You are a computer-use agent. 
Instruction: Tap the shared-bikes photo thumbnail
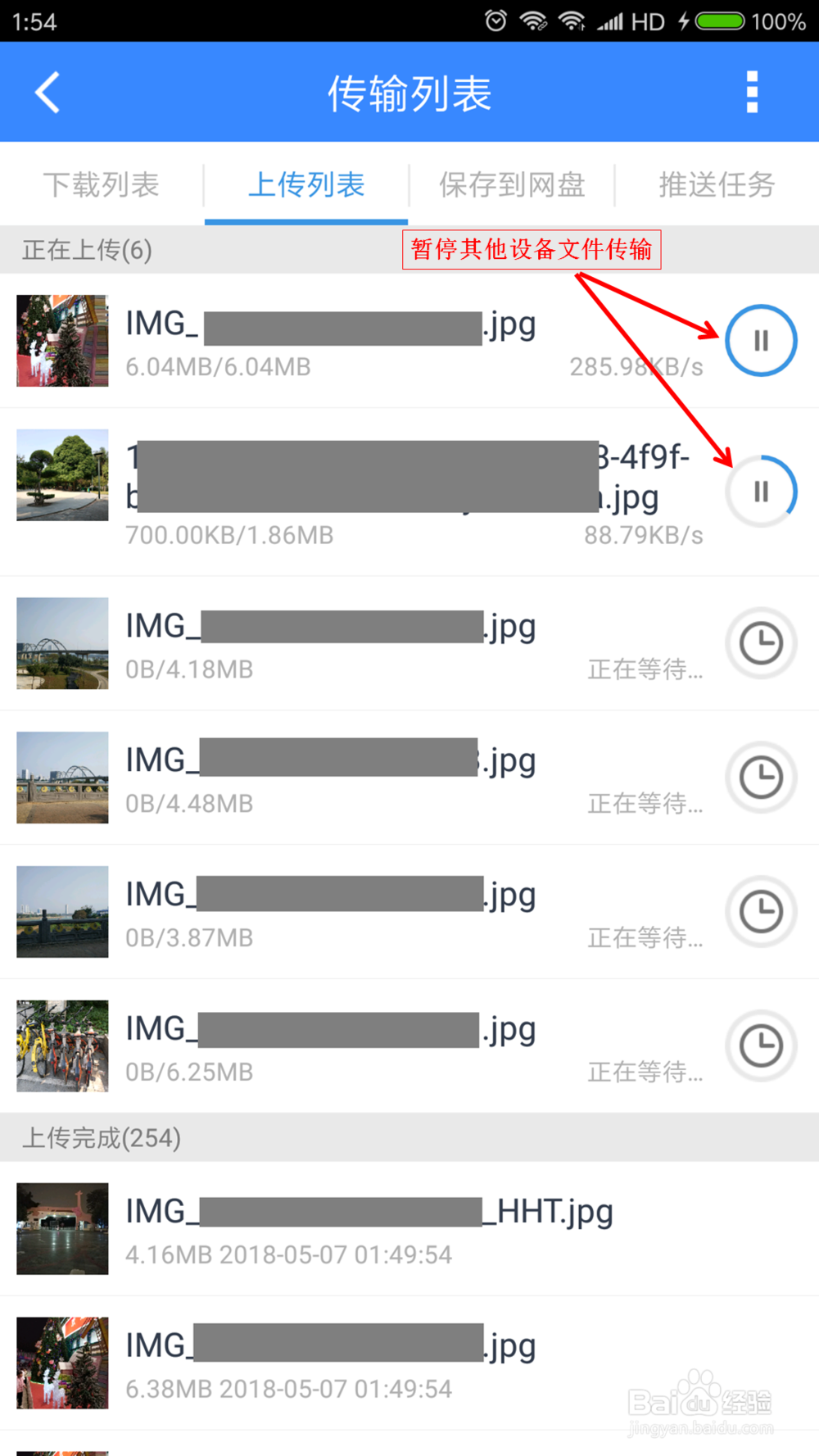tap(61, 1046)
